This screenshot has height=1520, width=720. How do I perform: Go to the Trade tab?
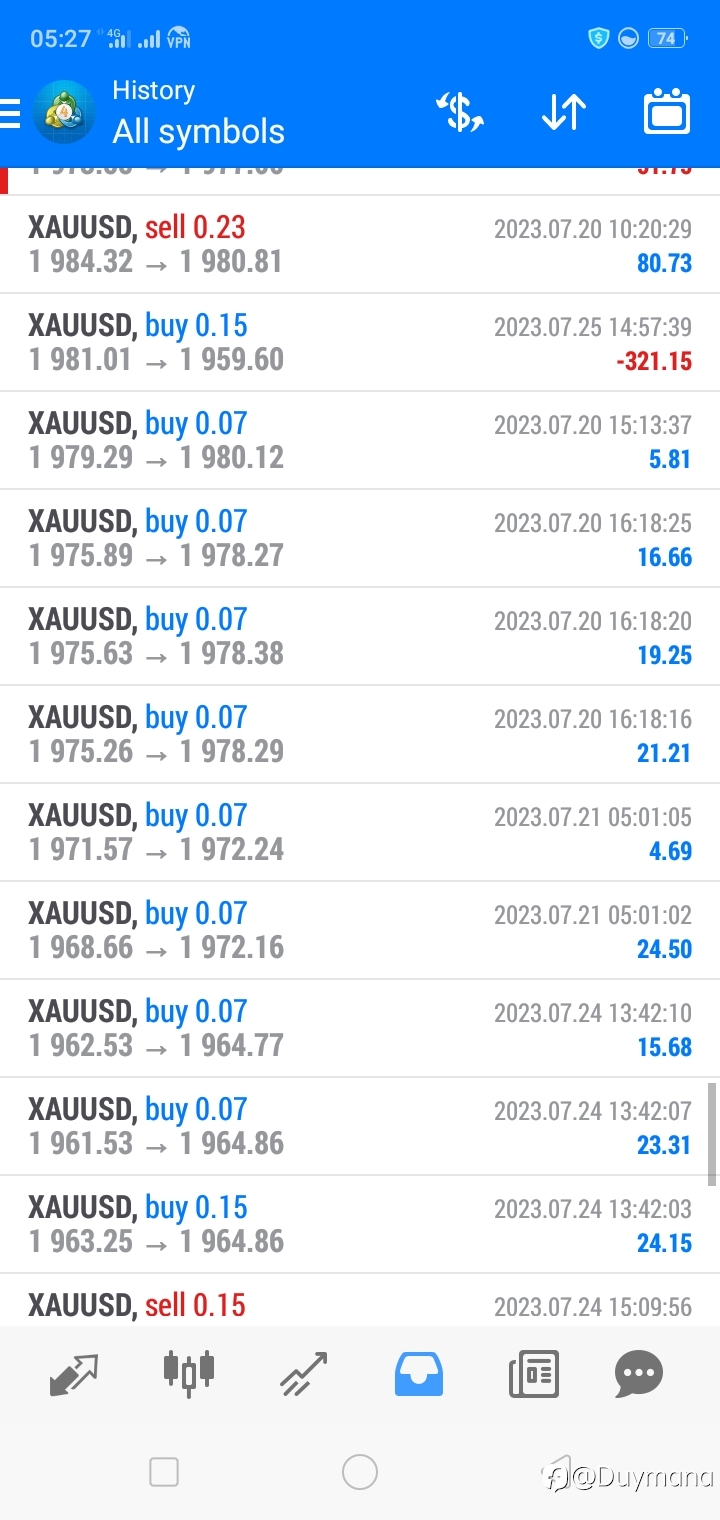pyautogui.click(x=303, y=1373)
